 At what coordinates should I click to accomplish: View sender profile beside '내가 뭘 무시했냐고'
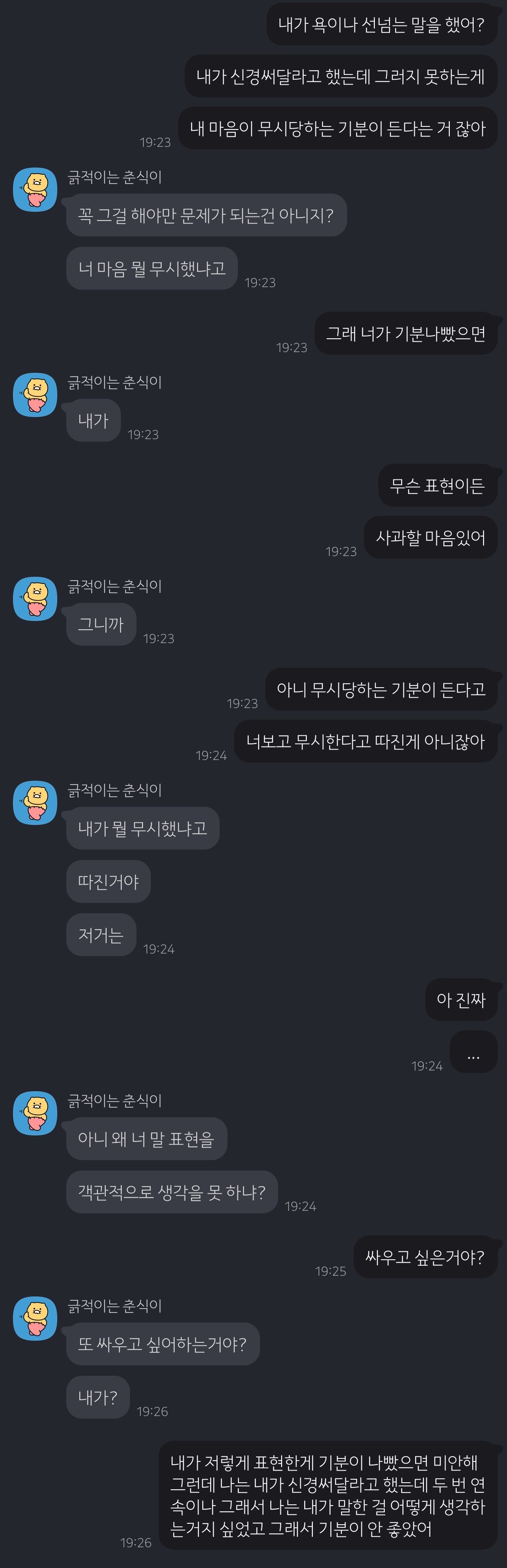pos(36,803)
